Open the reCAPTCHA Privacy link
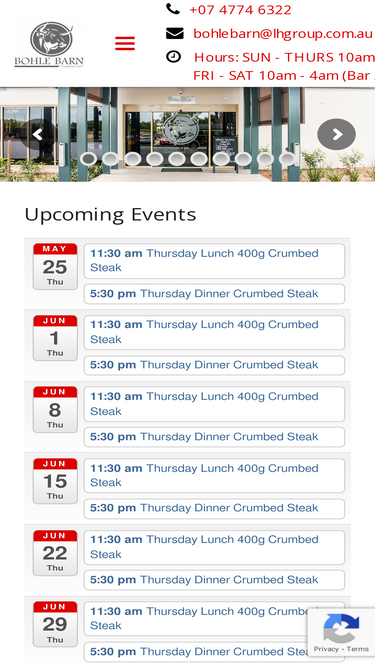Screen dimensions: 375x667 326,649
